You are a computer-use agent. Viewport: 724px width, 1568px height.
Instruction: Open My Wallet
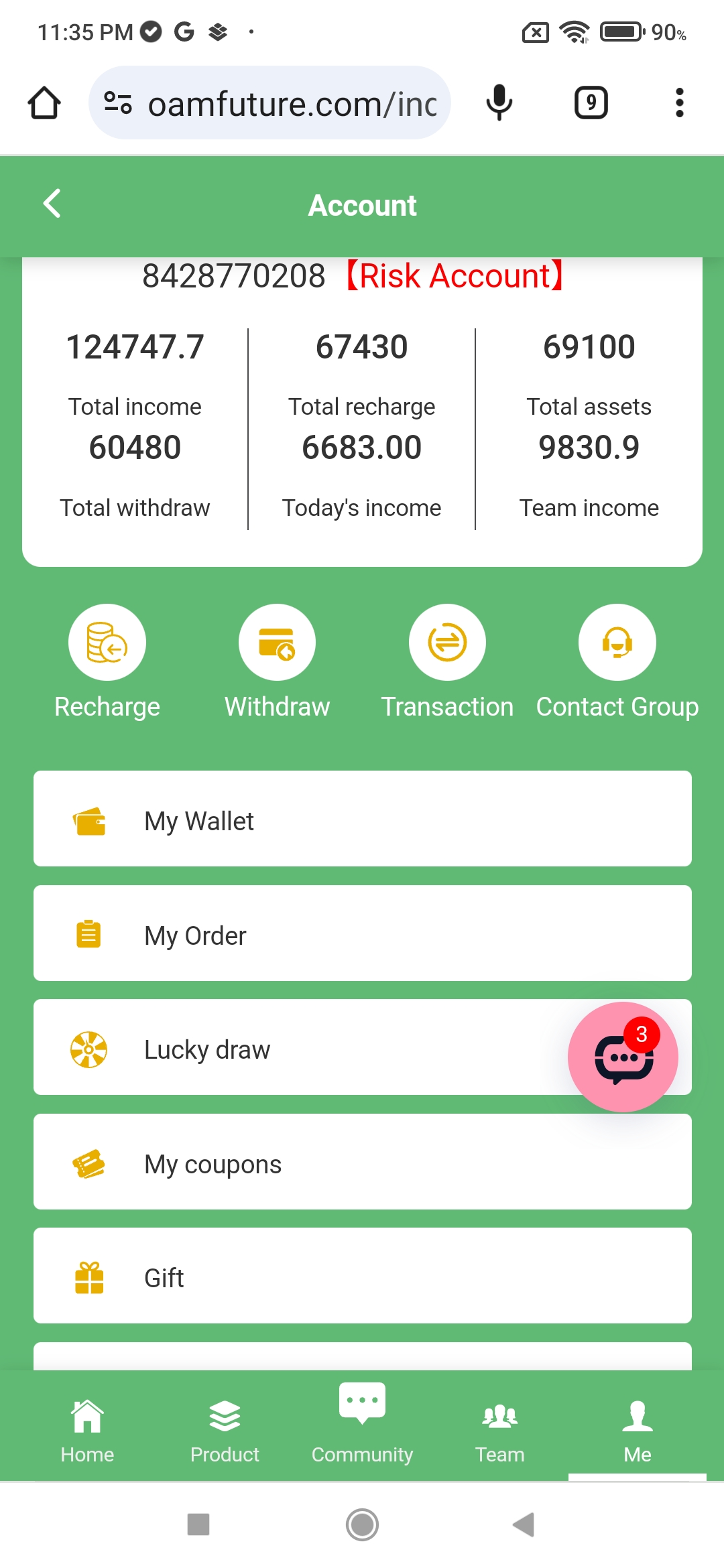tap(362, 819)
